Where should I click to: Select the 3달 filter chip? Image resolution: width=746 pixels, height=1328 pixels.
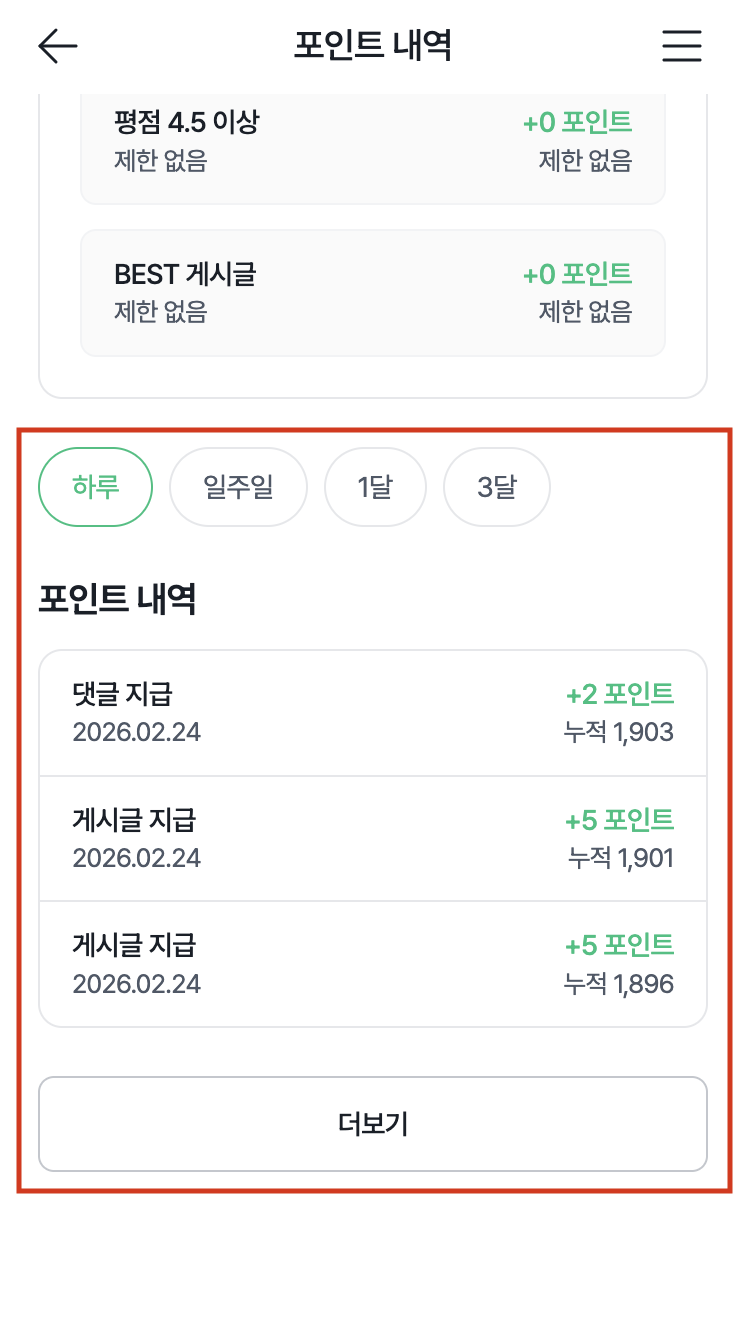tap(497, 487)
